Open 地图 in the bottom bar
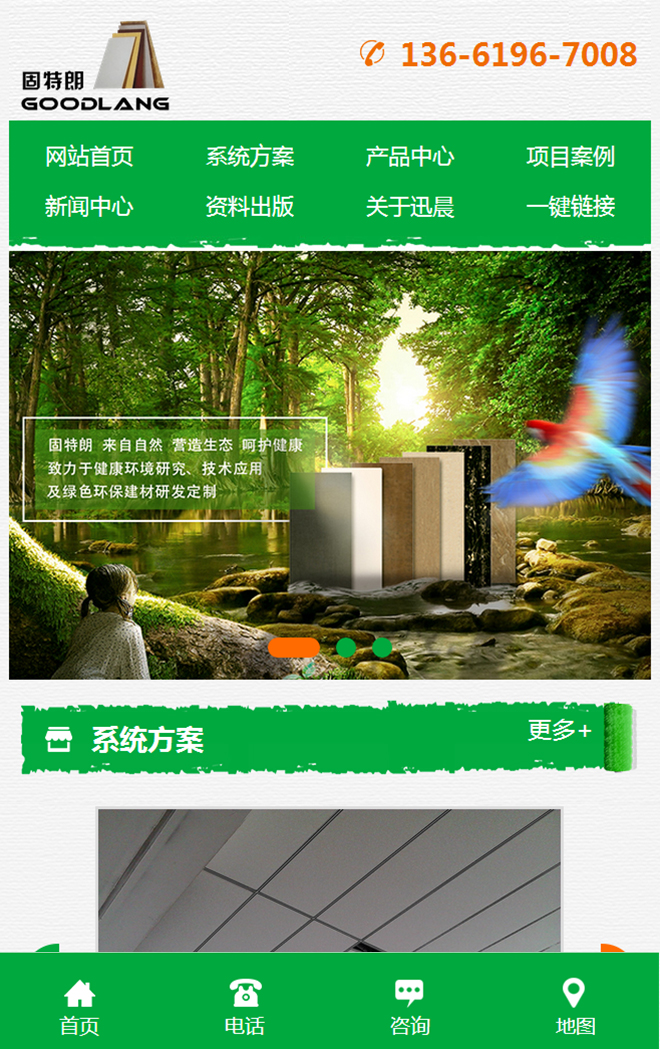The image size is (660, 1049). 574,1007
